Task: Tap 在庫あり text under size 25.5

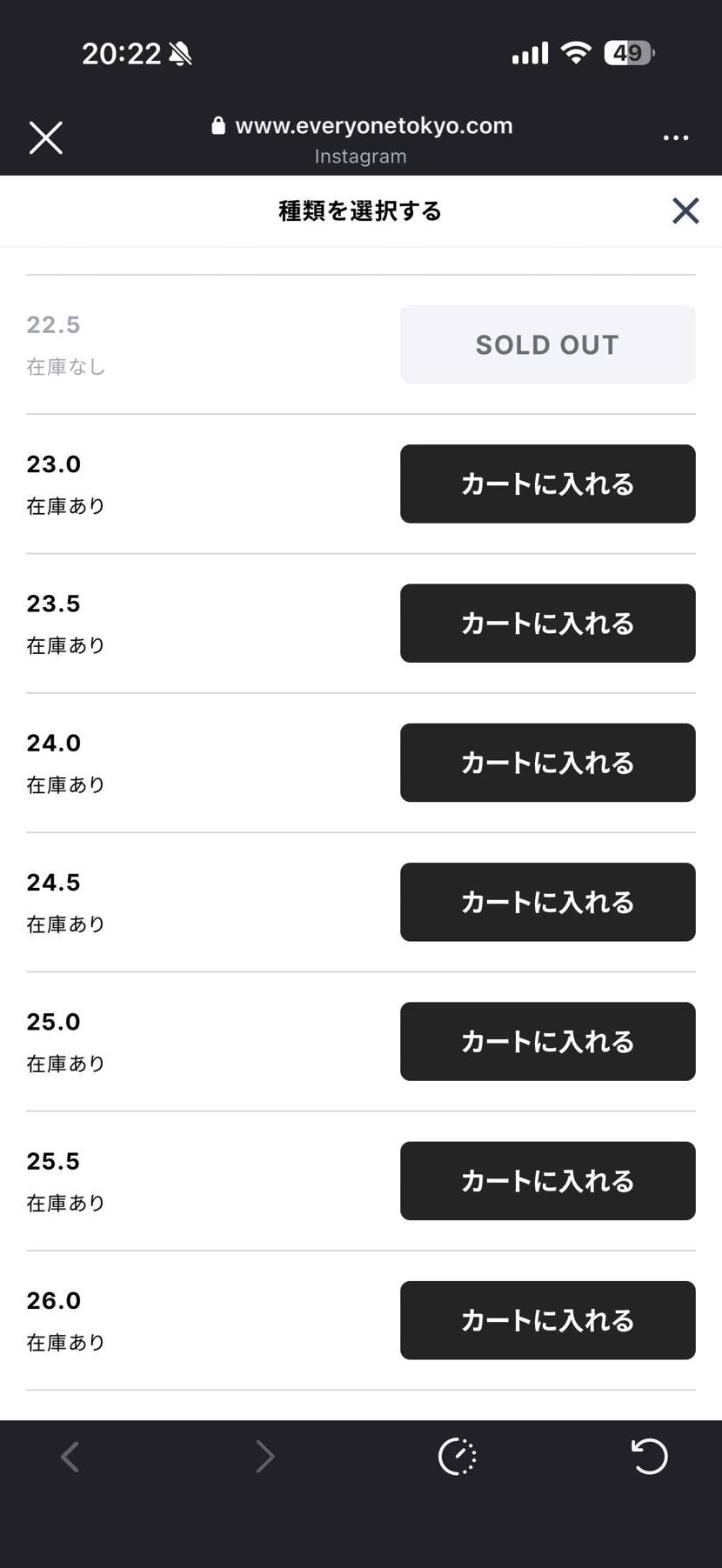Action: [x=65, y=1202]
